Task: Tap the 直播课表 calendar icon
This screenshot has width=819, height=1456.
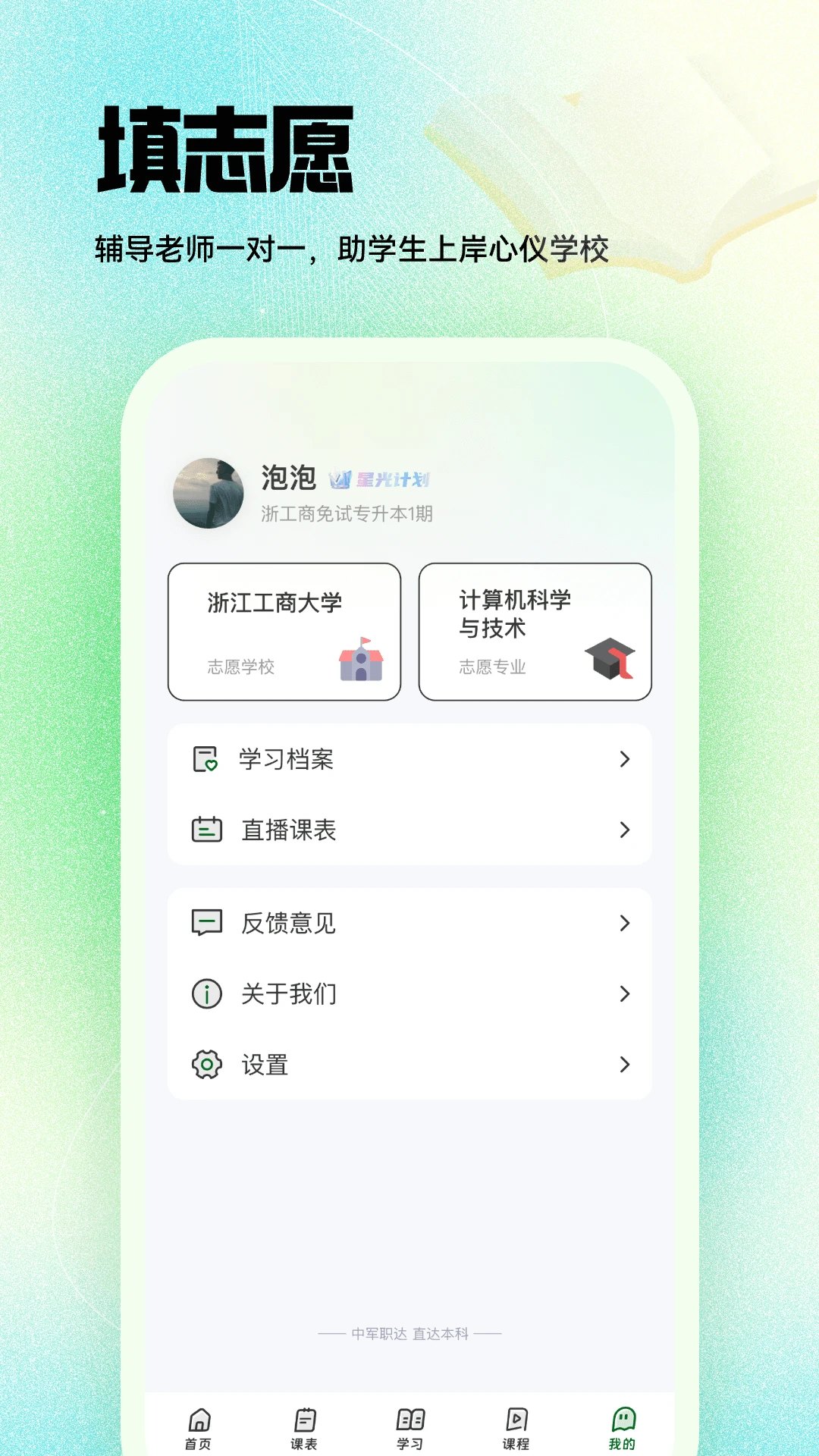Action: (206, 830)
